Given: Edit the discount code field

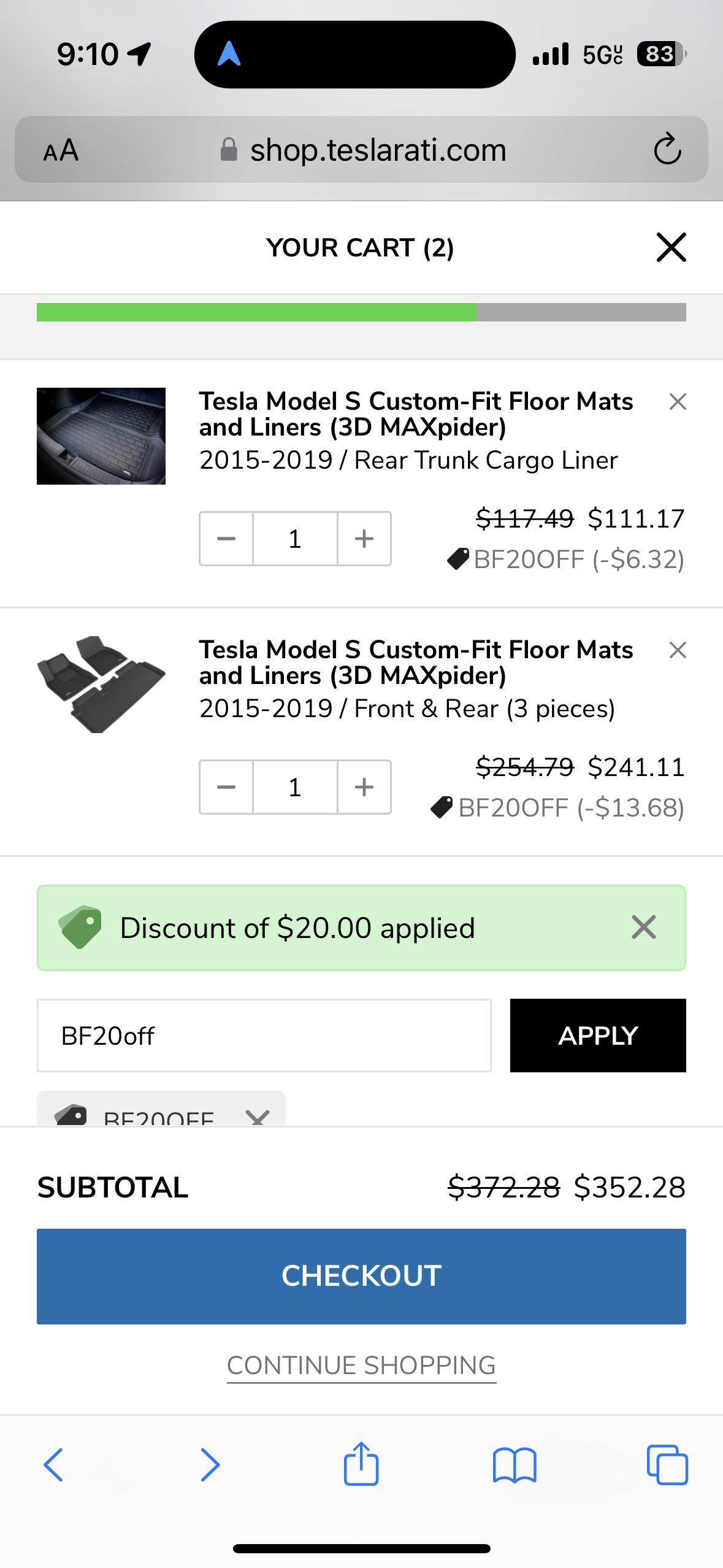Looking at the screenshot, I should (x=264, y=1036).
